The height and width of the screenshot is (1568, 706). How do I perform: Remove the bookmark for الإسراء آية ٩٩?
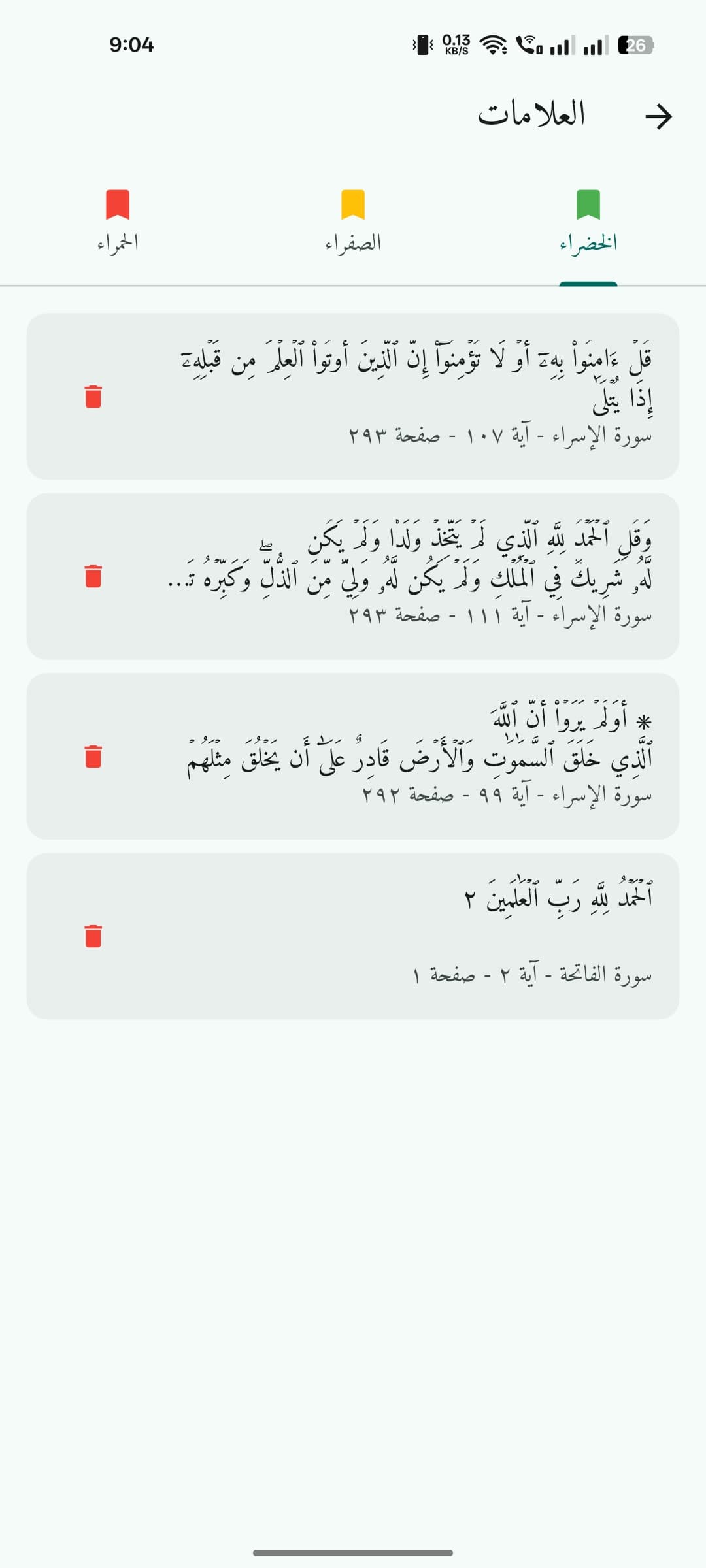pos(93,756)
